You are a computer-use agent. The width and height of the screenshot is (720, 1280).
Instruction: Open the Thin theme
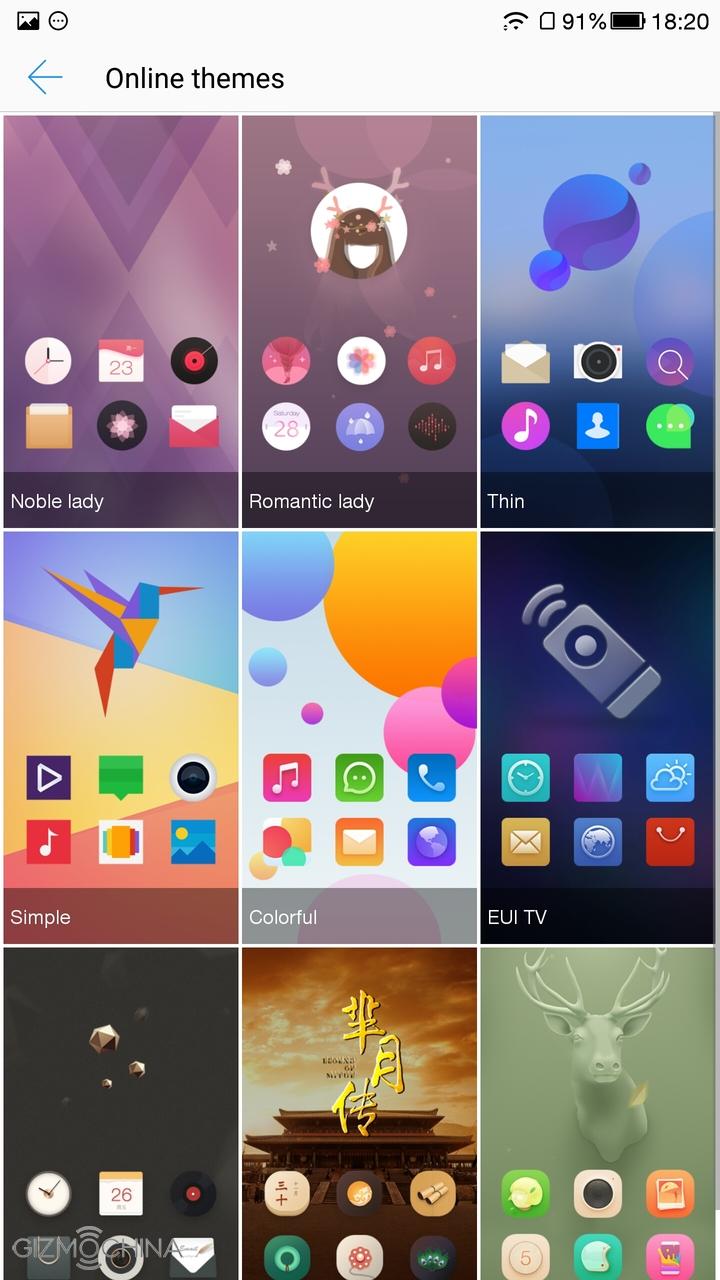(597, 321)
